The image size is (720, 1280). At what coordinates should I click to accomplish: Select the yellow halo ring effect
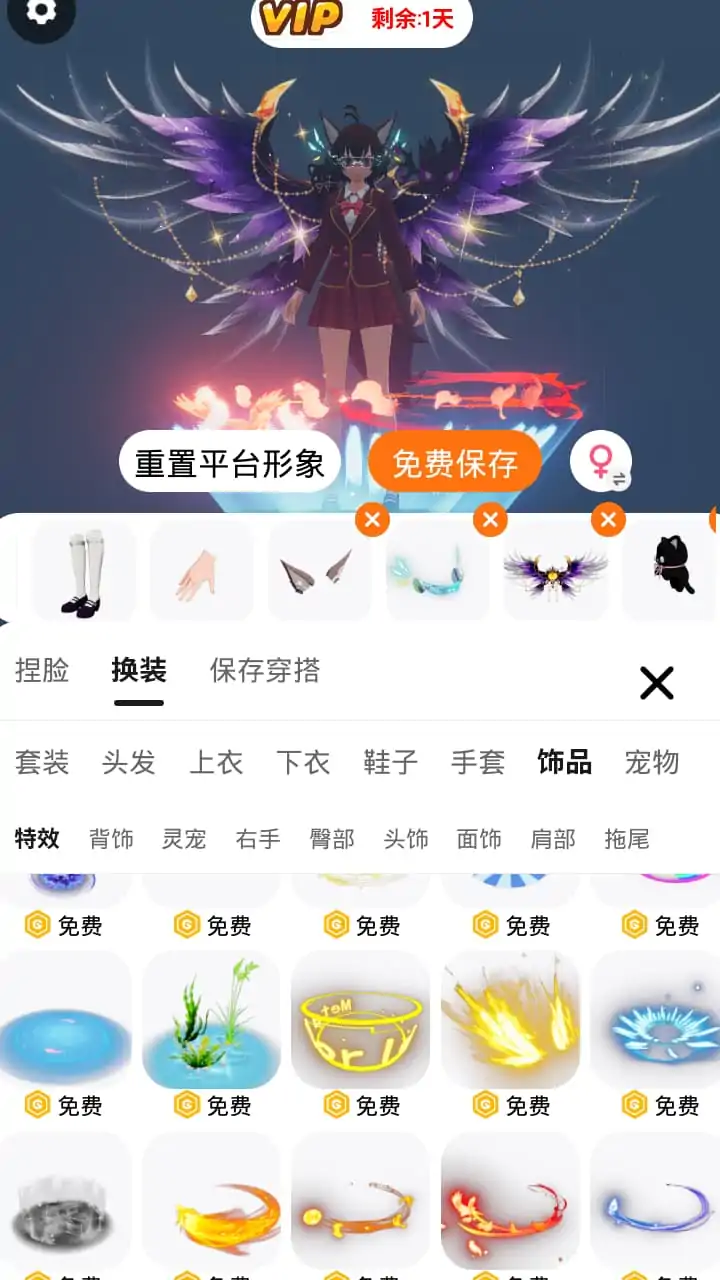coord(360,1020)
